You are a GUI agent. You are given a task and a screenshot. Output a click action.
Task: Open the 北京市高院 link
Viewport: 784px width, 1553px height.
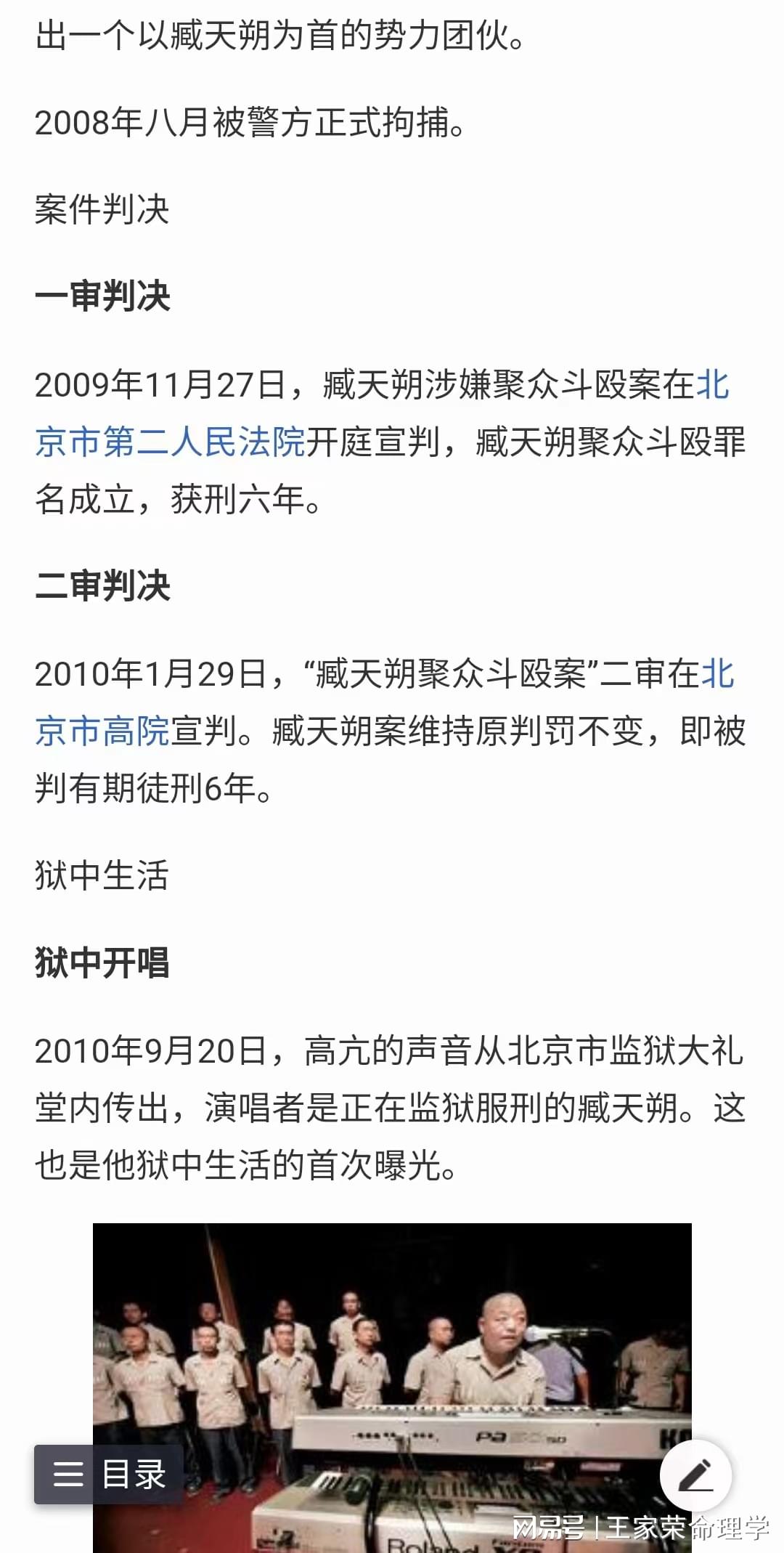[x=102, y=731]
